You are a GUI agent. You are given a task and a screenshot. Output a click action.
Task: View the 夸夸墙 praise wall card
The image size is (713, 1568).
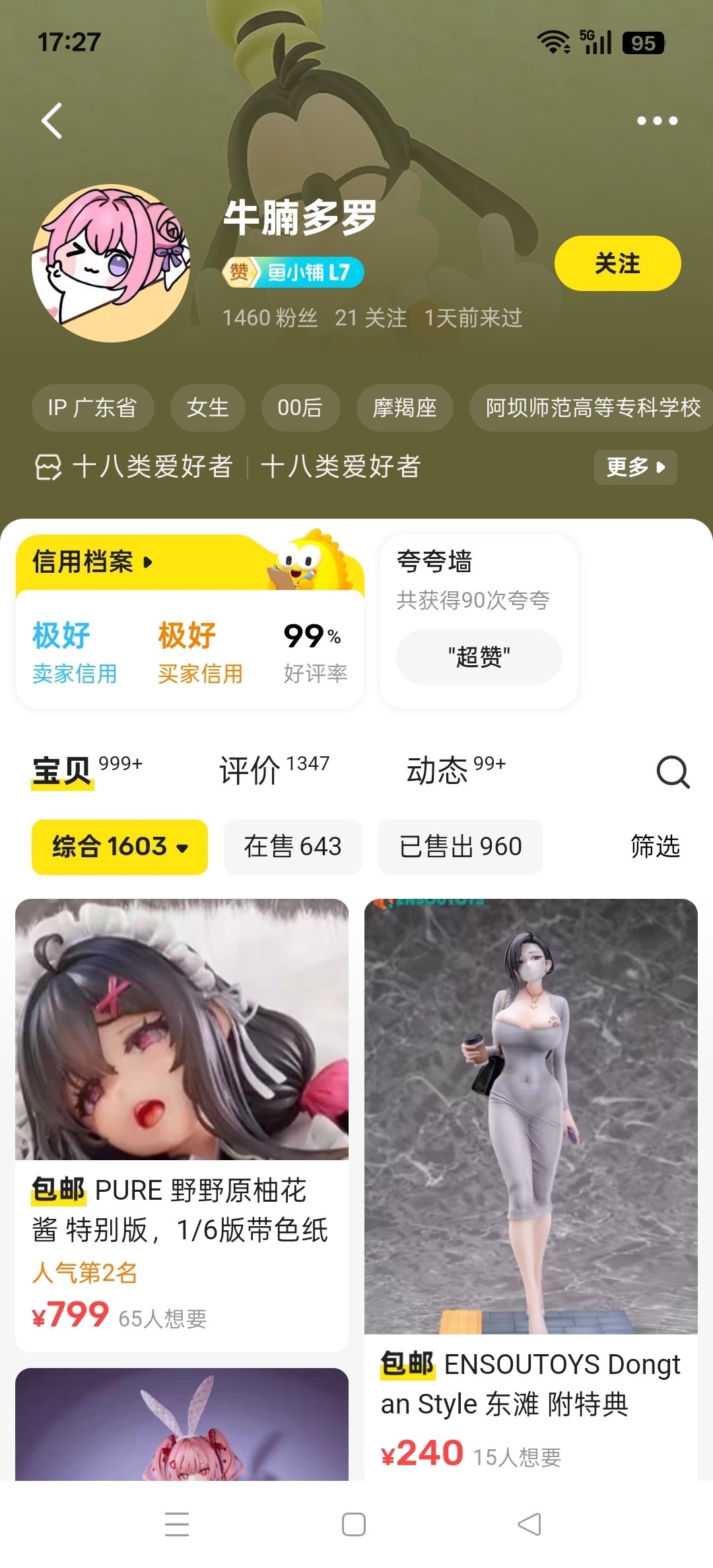point(479,620)
